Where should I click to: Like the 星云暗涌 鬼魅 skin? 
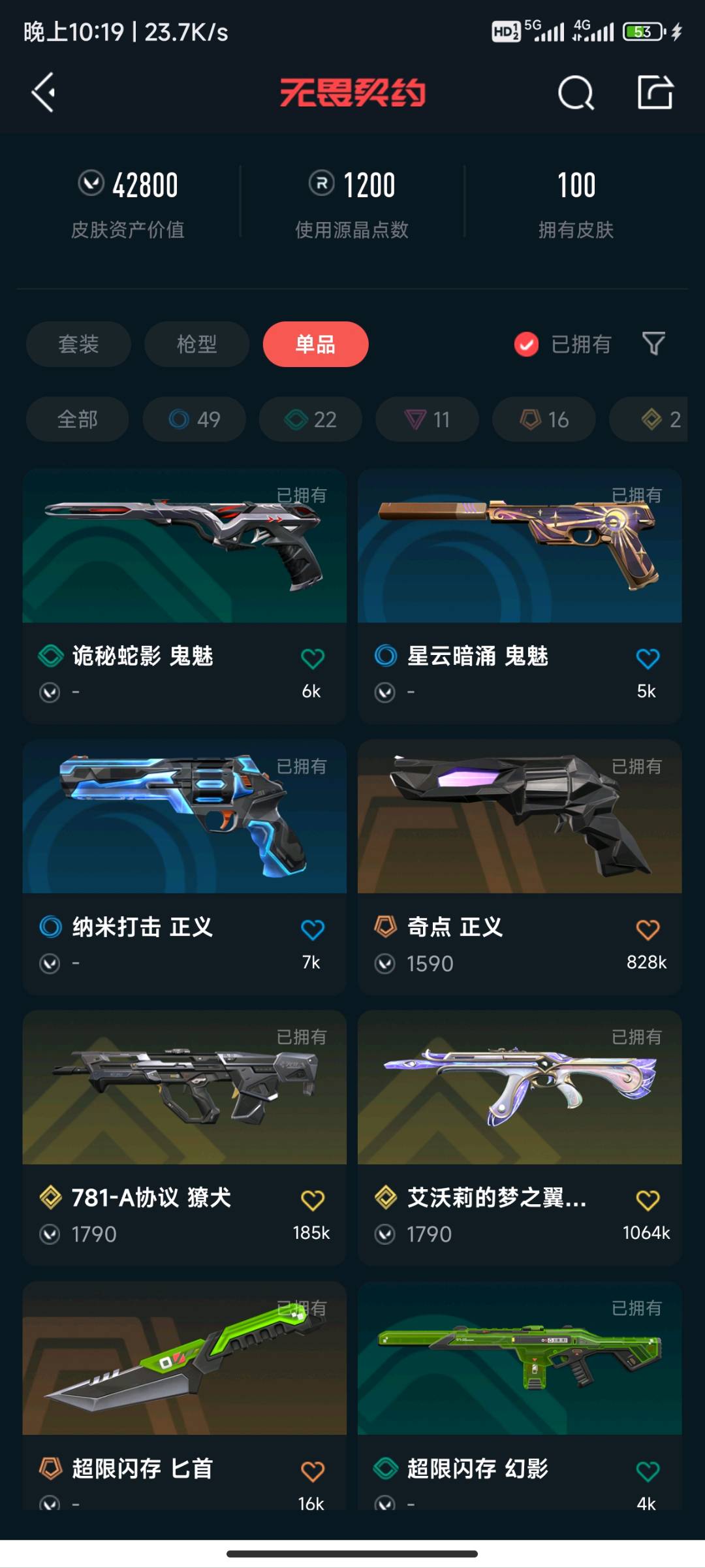pos(647,658)
